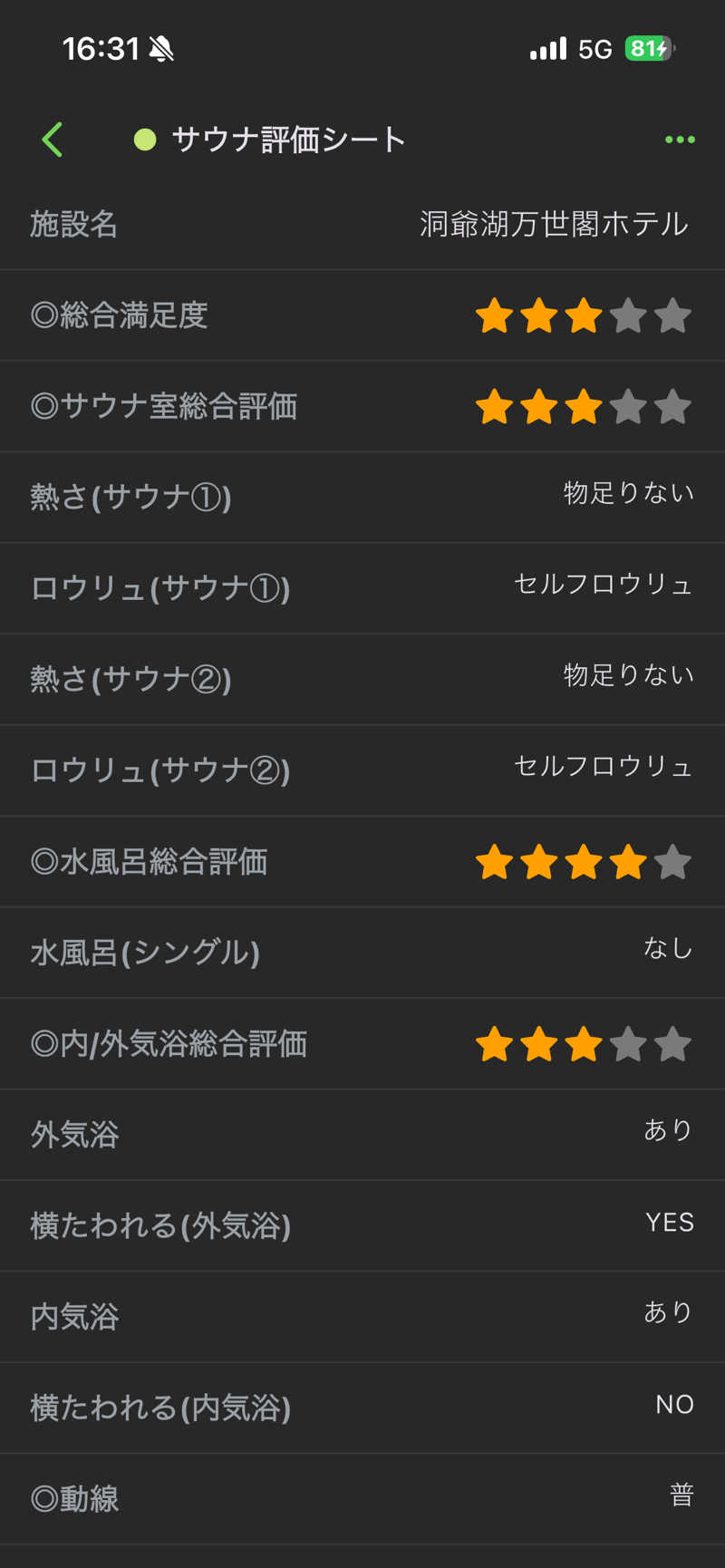Tap the back chevron to leave the sheet
Screen dimensions: 725x1568
(x=52, y=140)
